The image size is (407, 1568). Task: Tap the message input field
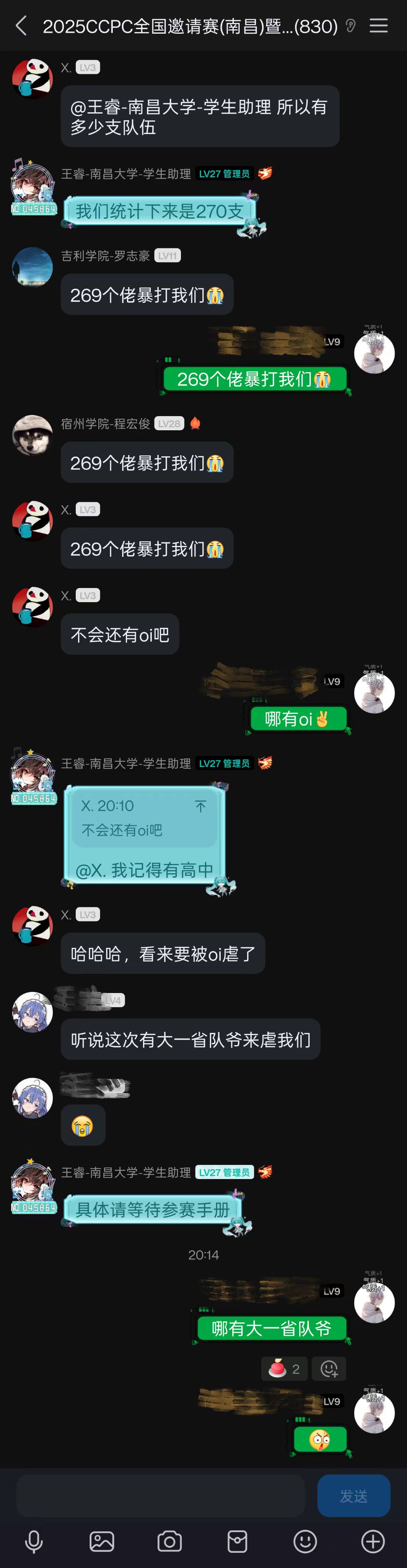160,1495
